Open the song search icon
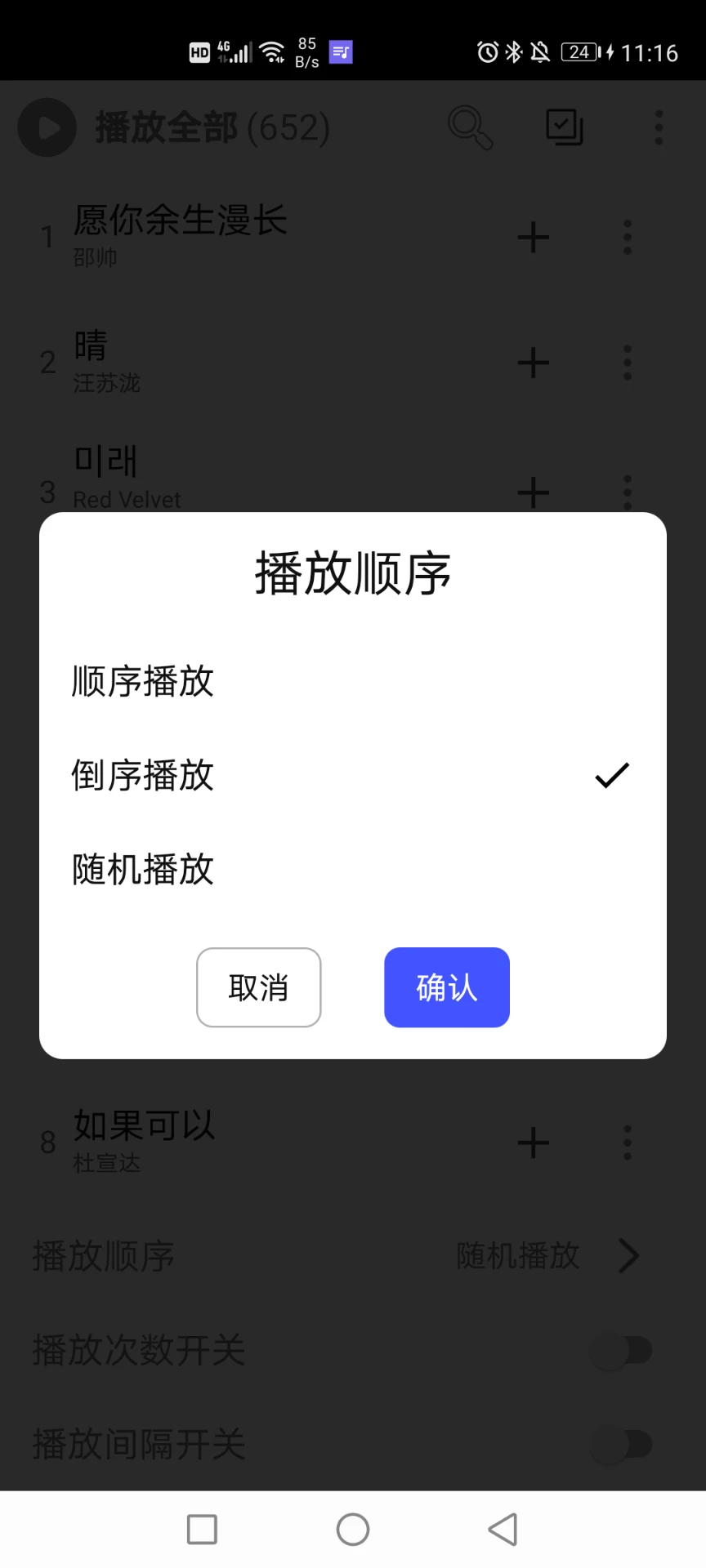706x1568 pixels. point(470,127)
